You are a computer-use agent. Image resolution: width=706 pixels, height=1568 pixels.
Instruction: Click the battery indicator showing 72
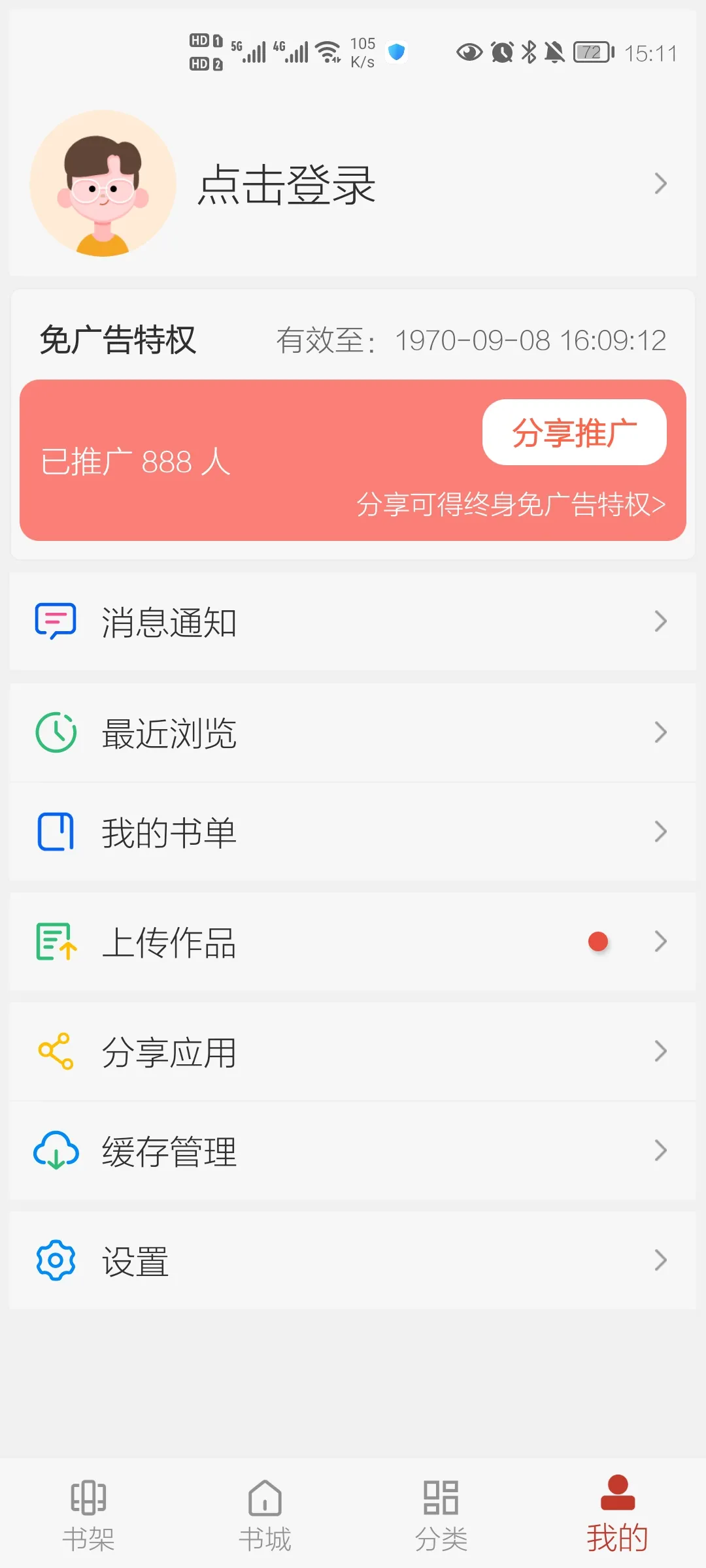point(590,52)
